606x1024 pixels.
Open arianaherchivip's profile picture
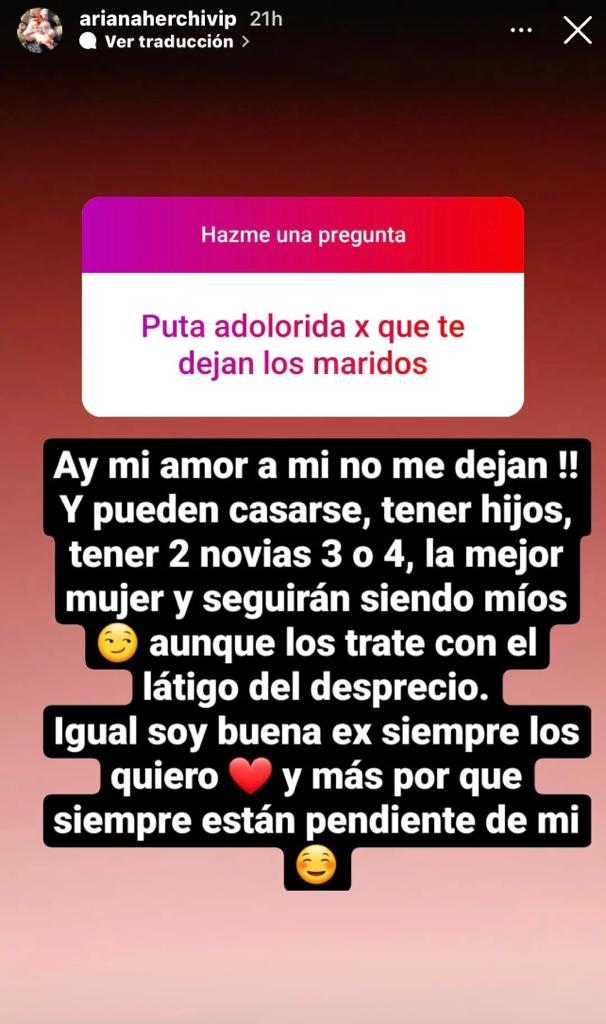coord(40,30)
